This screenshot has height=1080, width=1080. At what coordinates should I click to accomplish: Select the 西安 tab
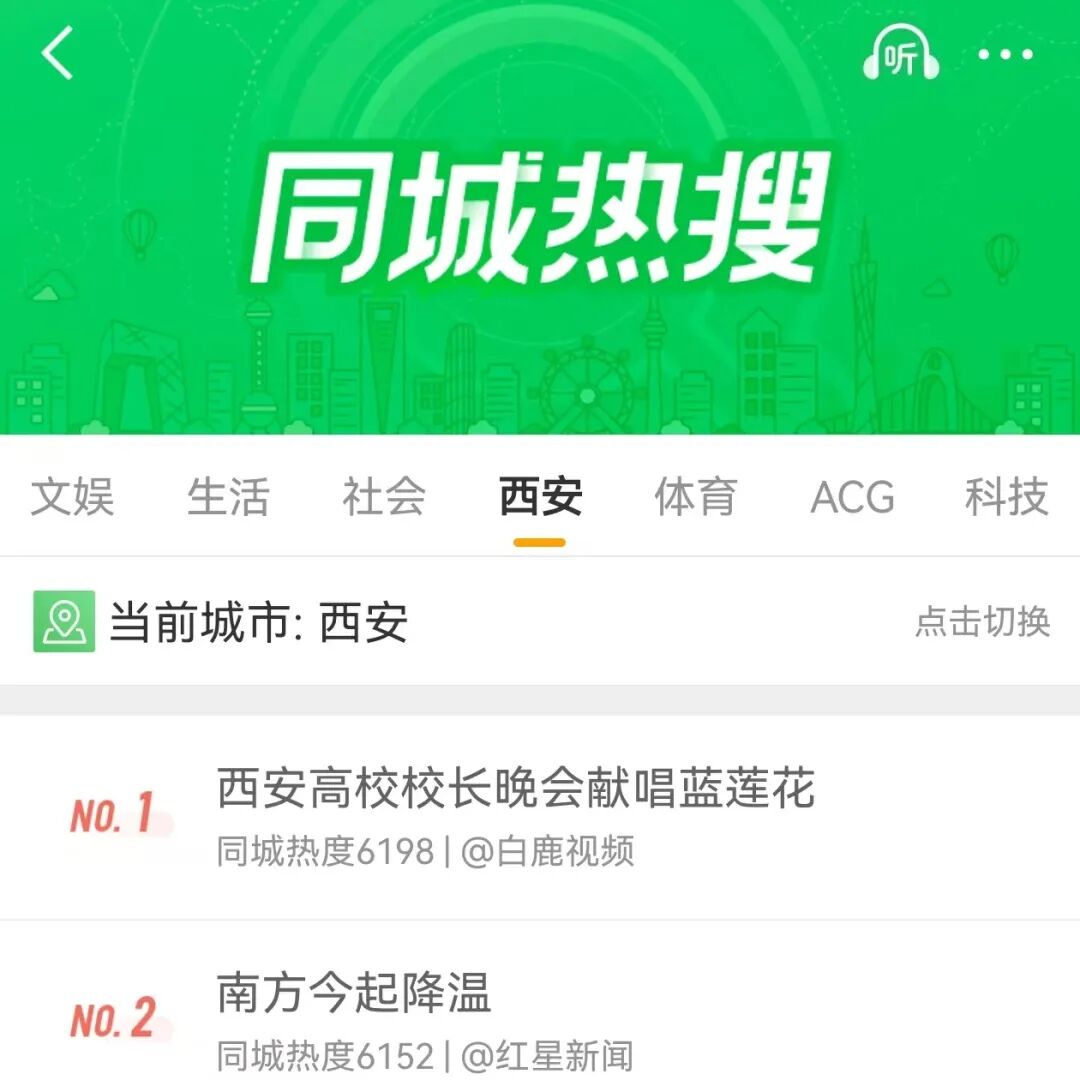click(x=540, y=497)
